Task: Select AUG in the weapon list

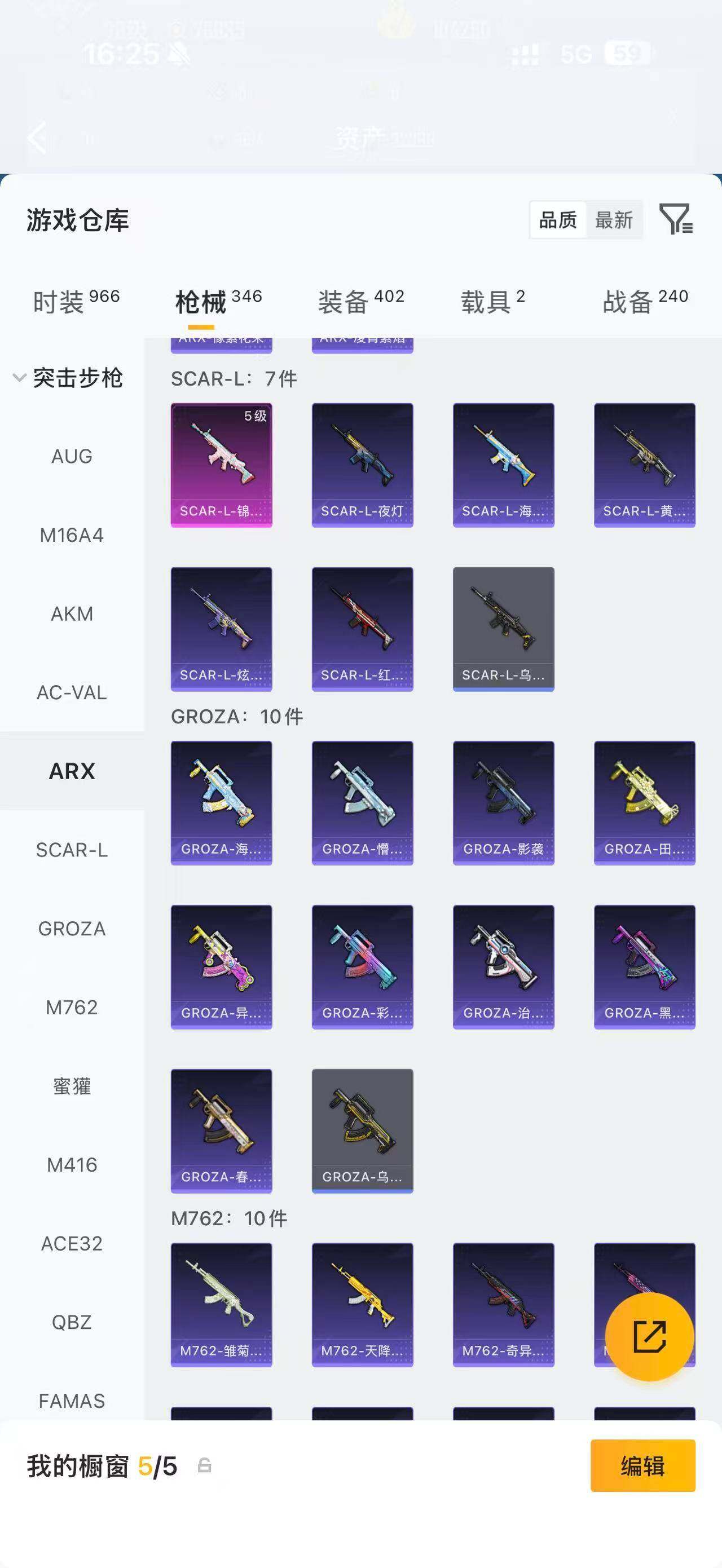Action: [72, 457]
